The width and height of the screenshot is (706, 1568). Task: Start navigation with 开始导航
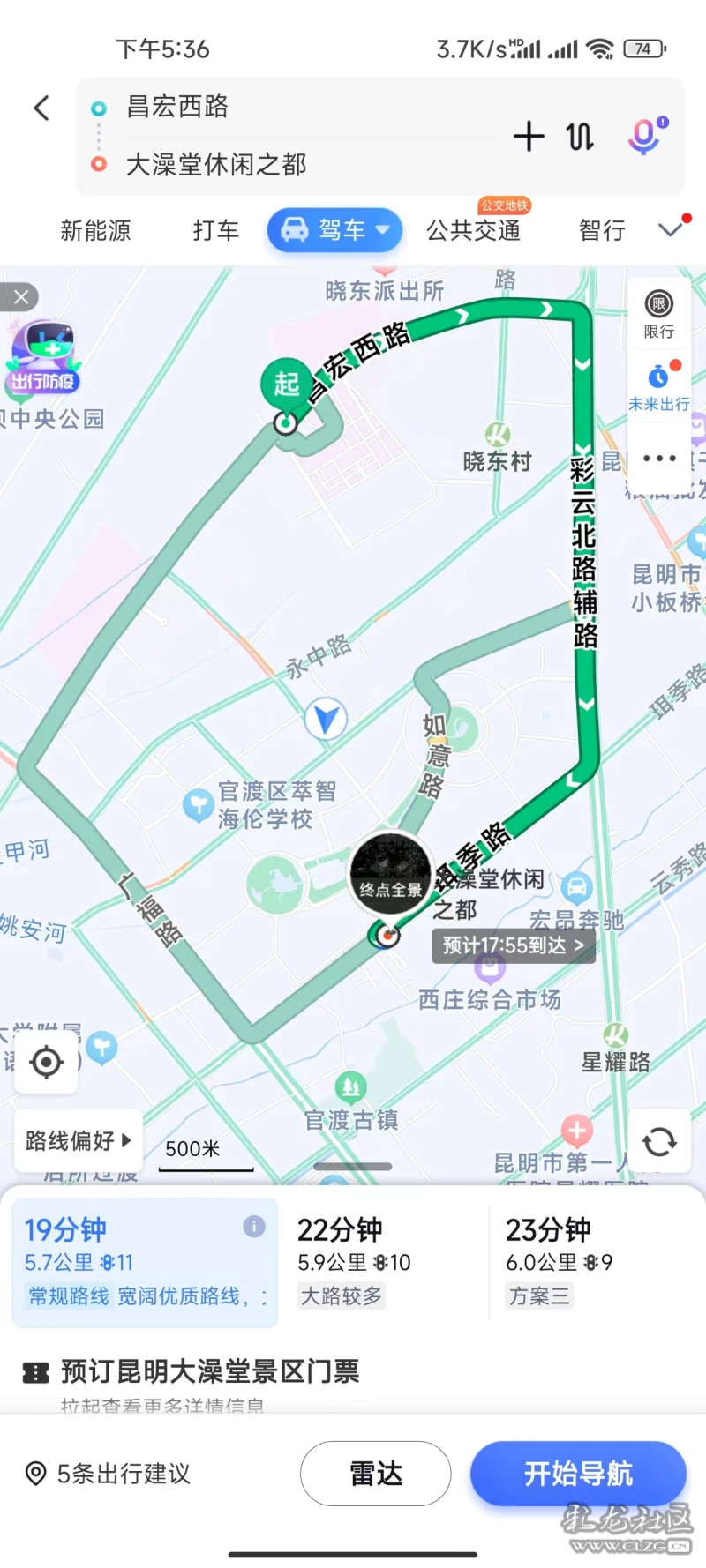[578, 1474]
